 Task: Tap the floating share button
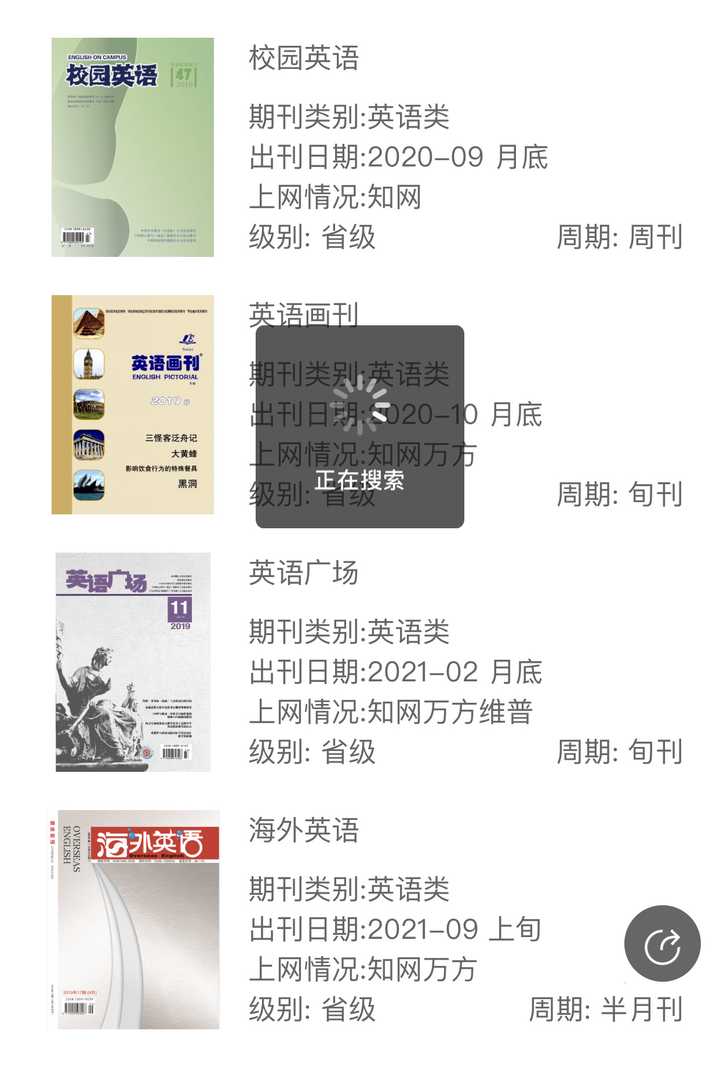click(x=662, y=943)
